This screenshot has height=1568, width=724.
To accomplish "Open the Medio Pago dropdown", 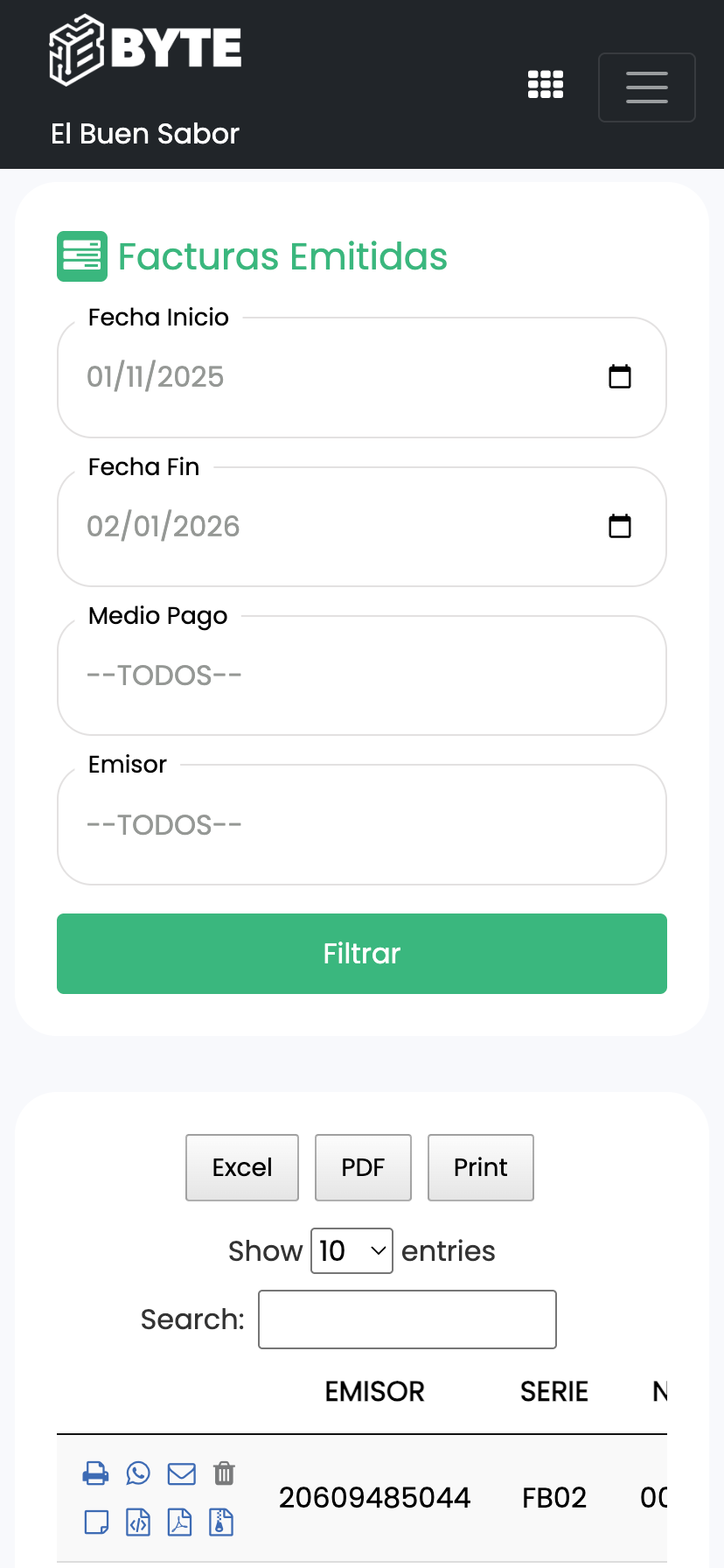I will coord(362,675).
